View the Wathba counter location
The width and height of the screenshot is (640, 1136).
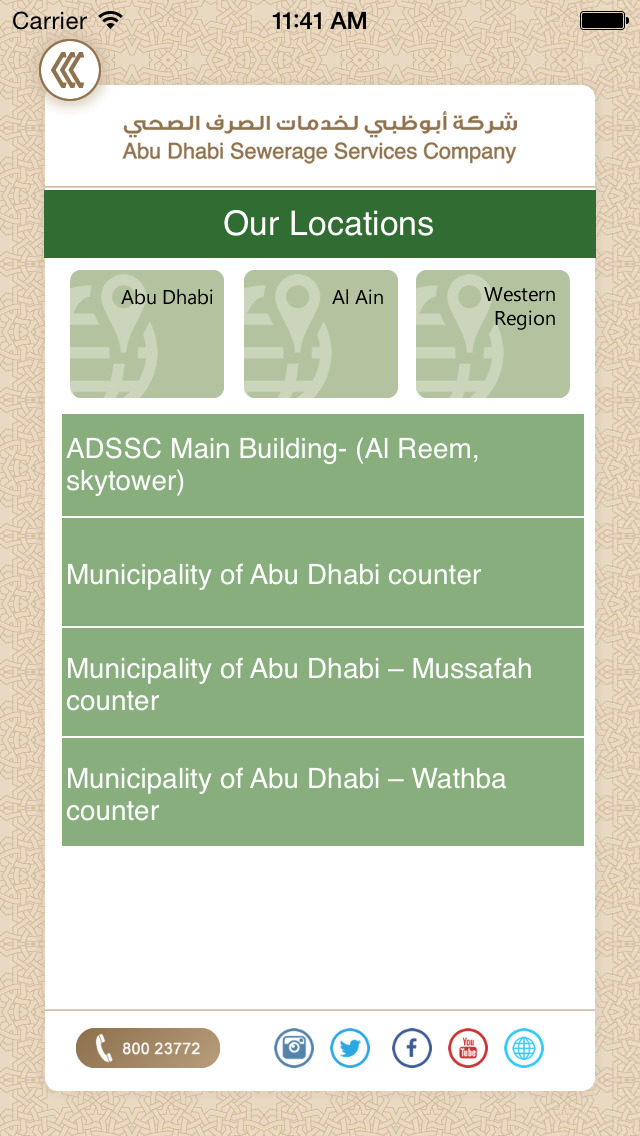coord(323,792)
